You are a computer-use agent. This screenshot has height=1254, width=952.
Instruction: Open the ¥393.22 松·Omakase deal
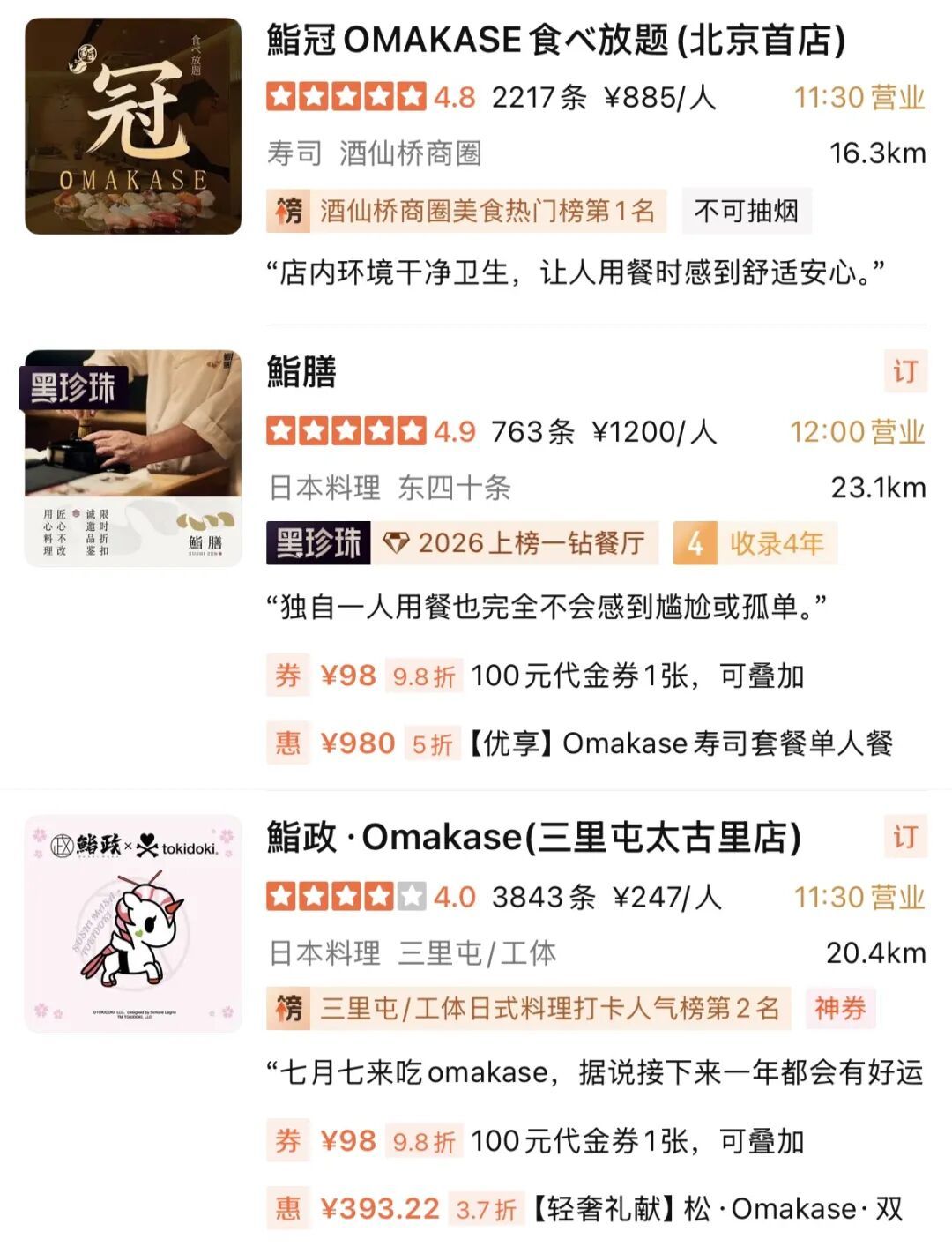584,1208
